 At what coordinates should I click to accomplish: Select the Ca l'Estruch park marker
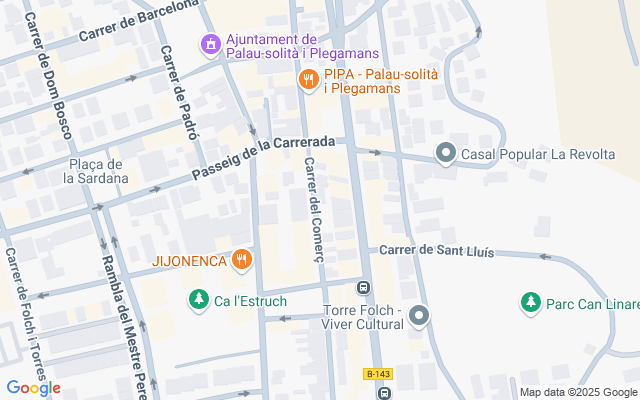point(199,300)
